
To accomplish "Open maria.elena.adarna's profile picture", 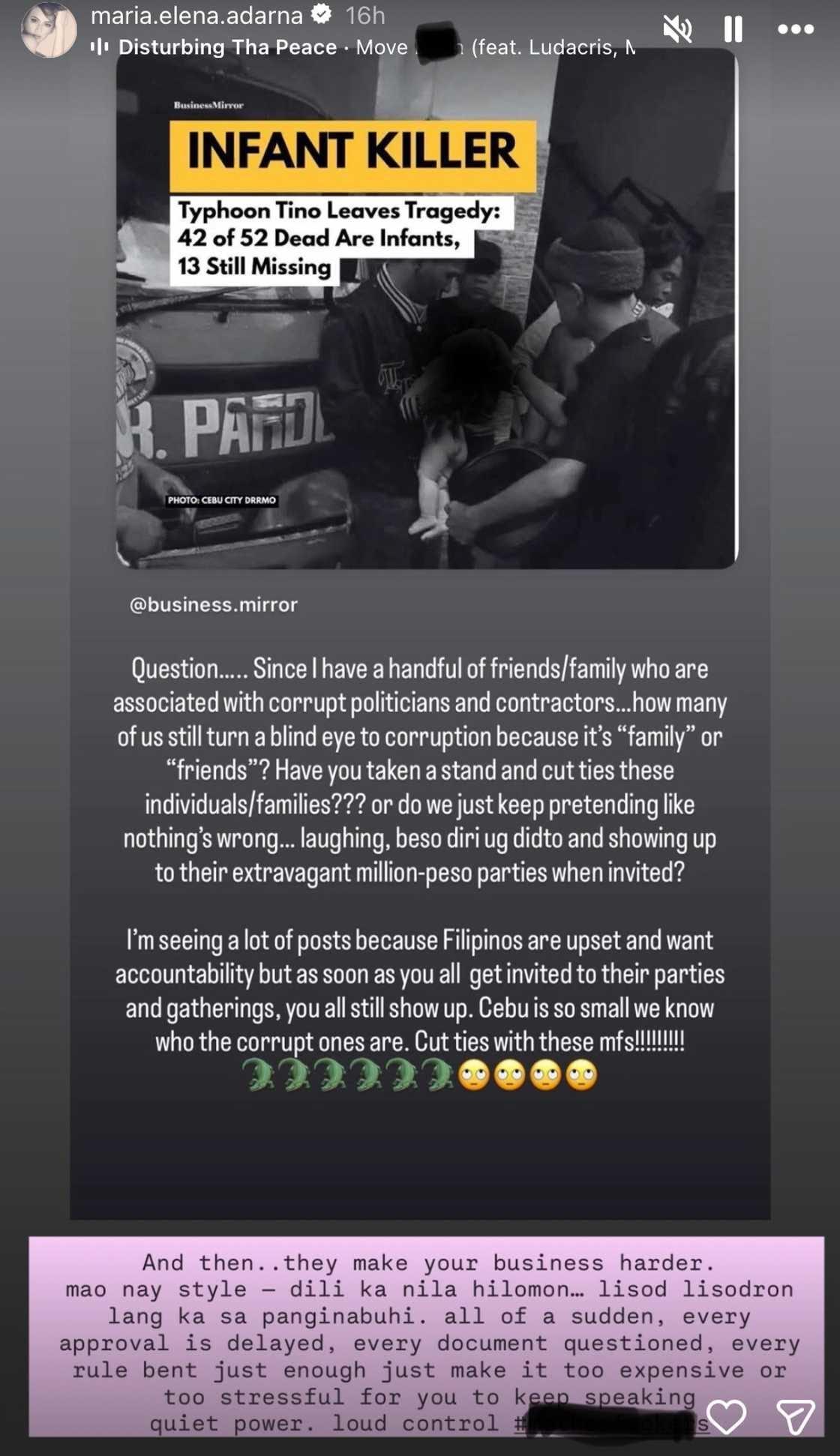I will pyautogui.click(x=48, y=31).
